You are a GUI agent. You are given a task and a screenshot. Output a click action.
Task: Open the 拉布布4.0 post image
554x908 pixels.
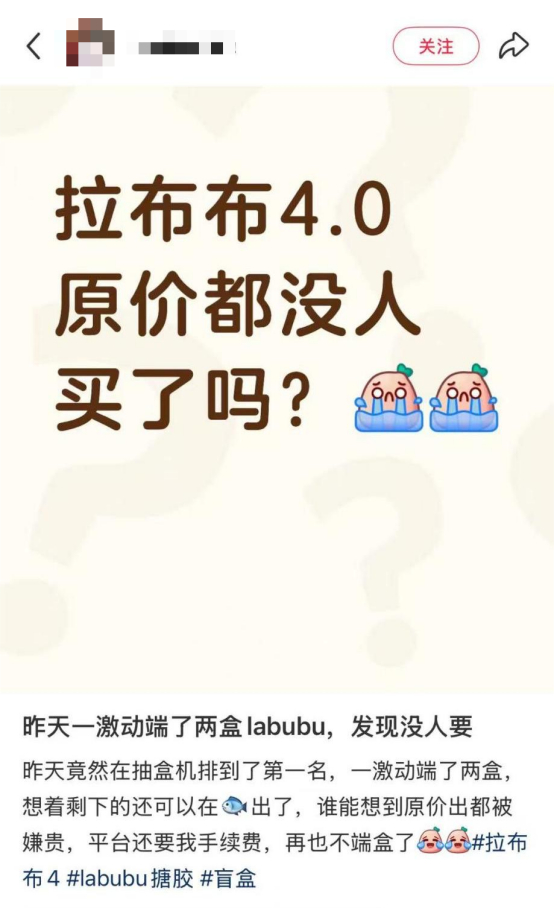tap(277, 389)
